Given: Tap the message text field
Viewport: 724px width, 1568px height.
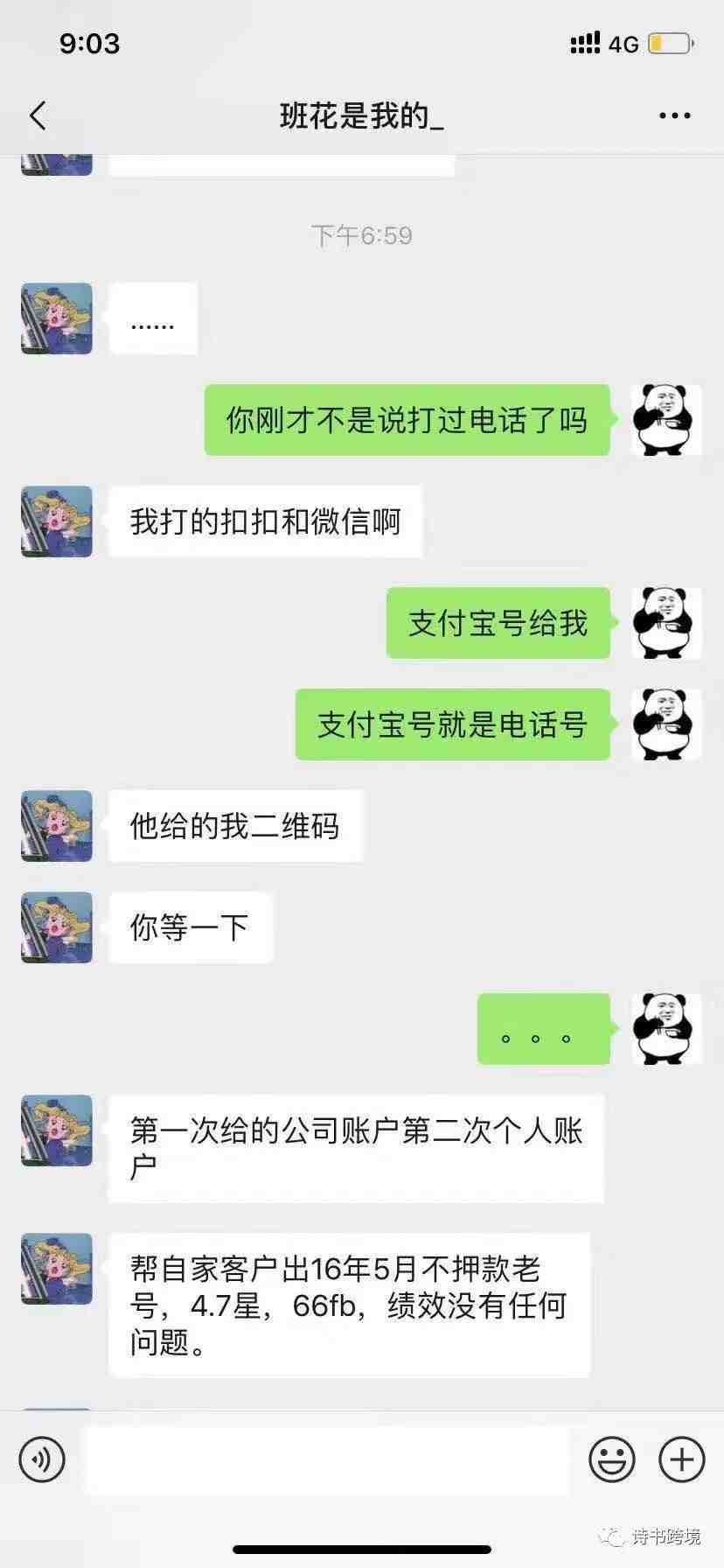Looking at the screenshot, I should click(x=328, y=1459).
